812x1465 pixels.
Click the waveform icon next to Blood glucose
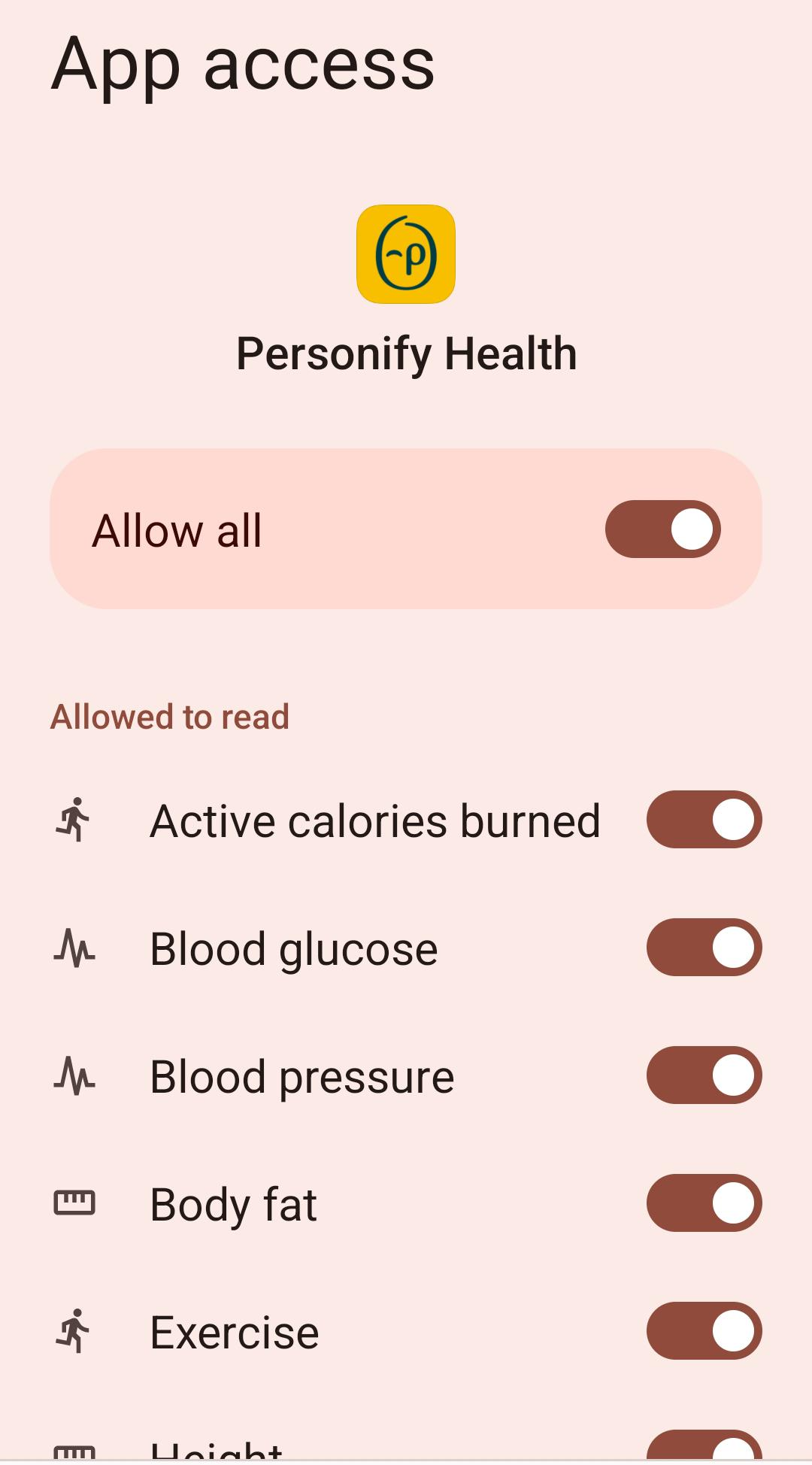point(74,948)
